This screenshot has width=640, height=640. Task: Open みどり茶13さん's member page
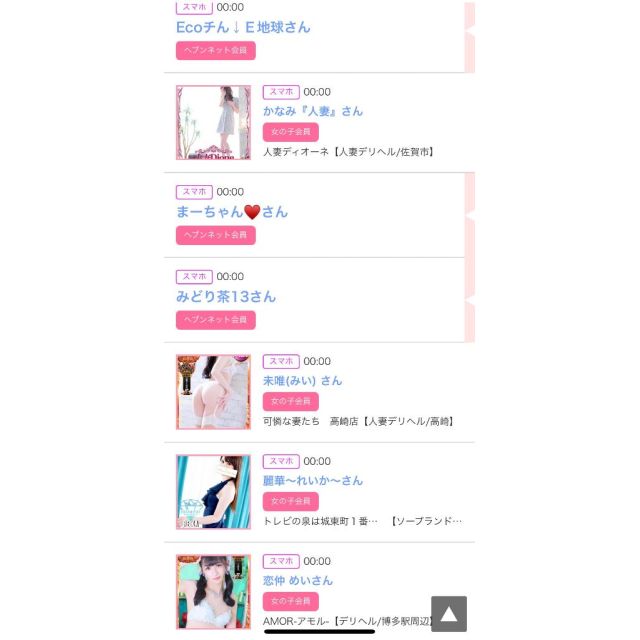coord(226,297)
